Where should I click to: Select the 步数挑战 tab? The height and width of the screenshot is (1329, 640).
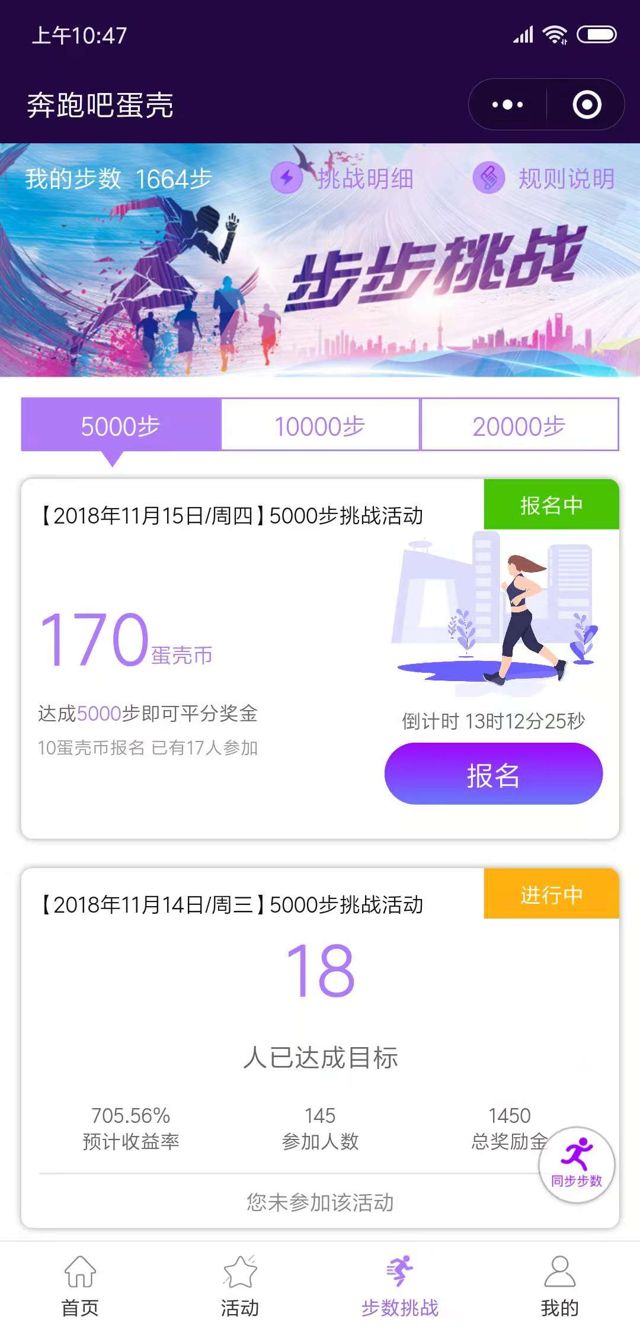400,1286
